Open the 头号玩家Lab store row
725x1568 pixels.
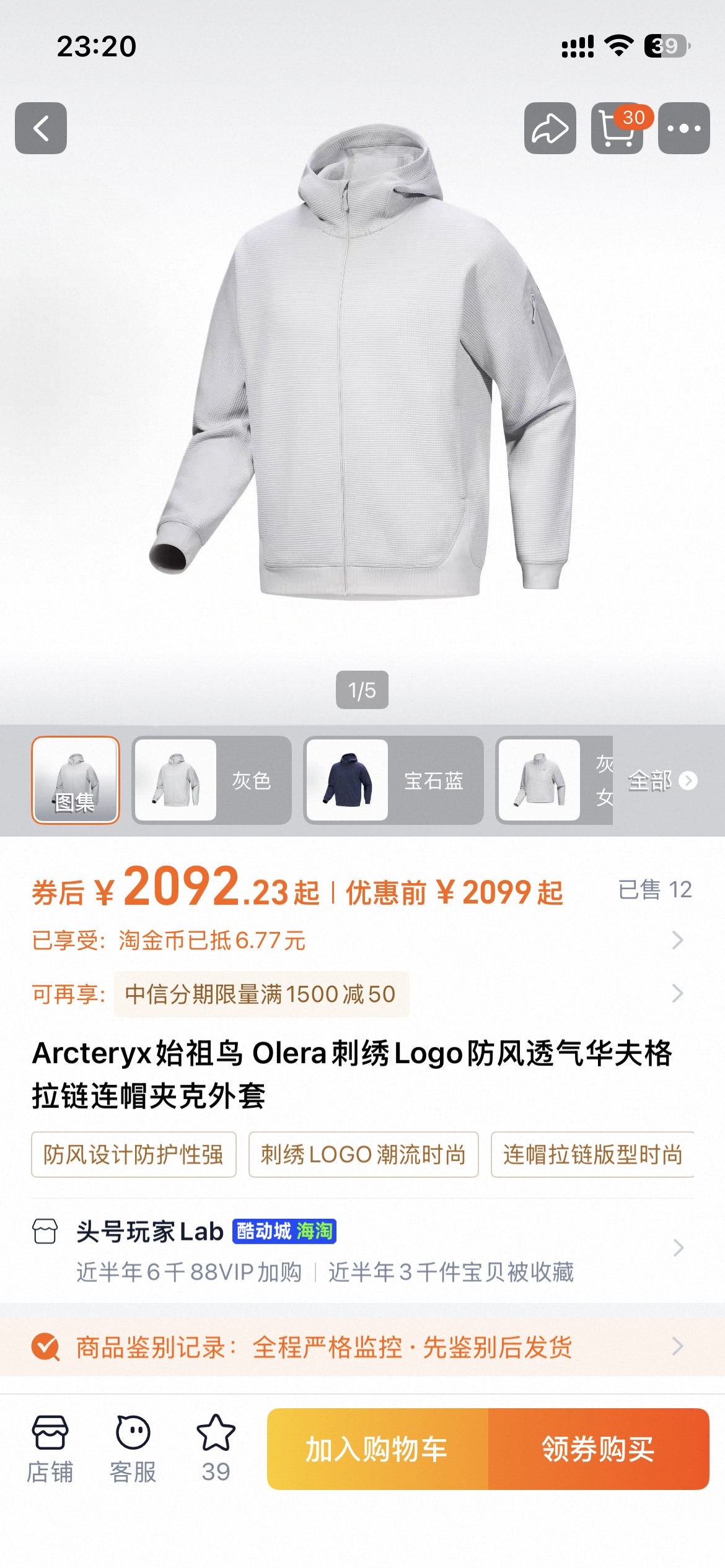[359, 1248]
